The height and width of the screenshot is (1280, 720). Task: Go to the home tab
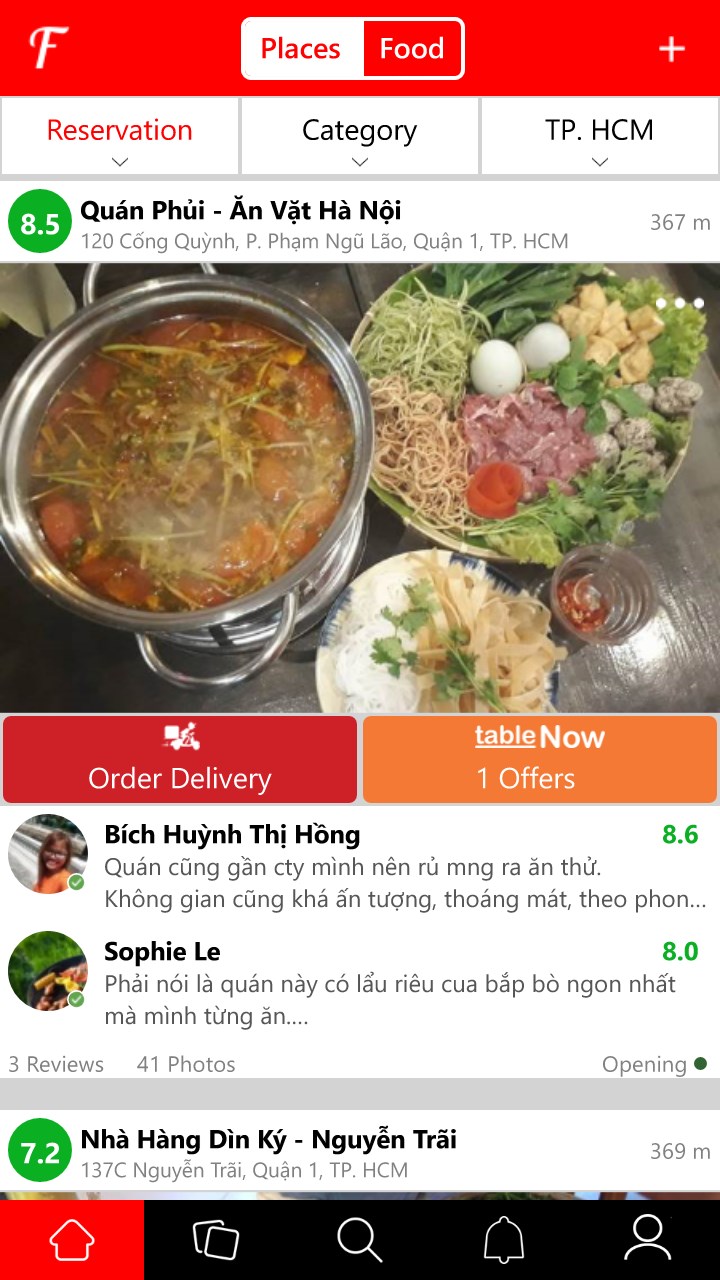pyautogui.click(x=72, y=1240)
